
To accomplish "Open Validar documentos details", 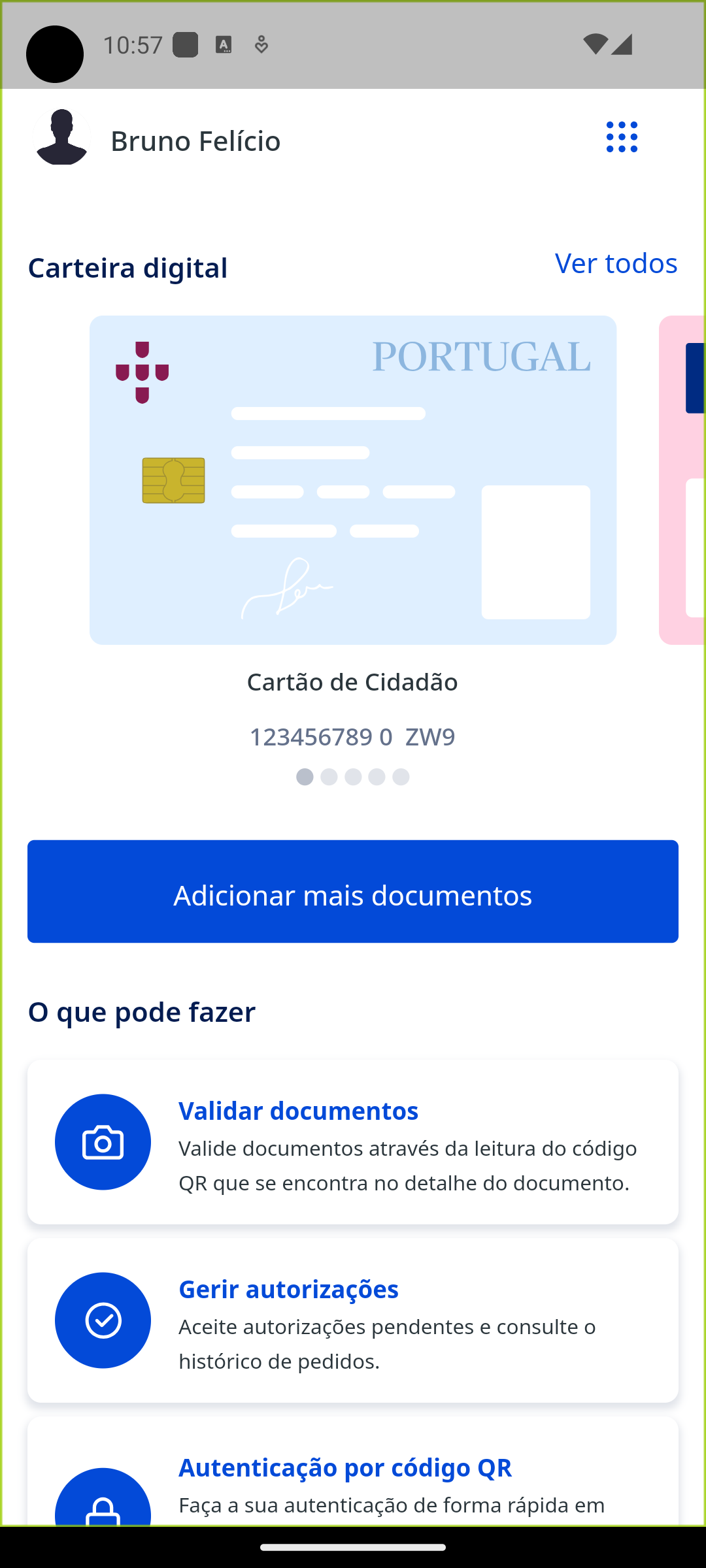I will pyautogui.click(x=299, y=1111).
